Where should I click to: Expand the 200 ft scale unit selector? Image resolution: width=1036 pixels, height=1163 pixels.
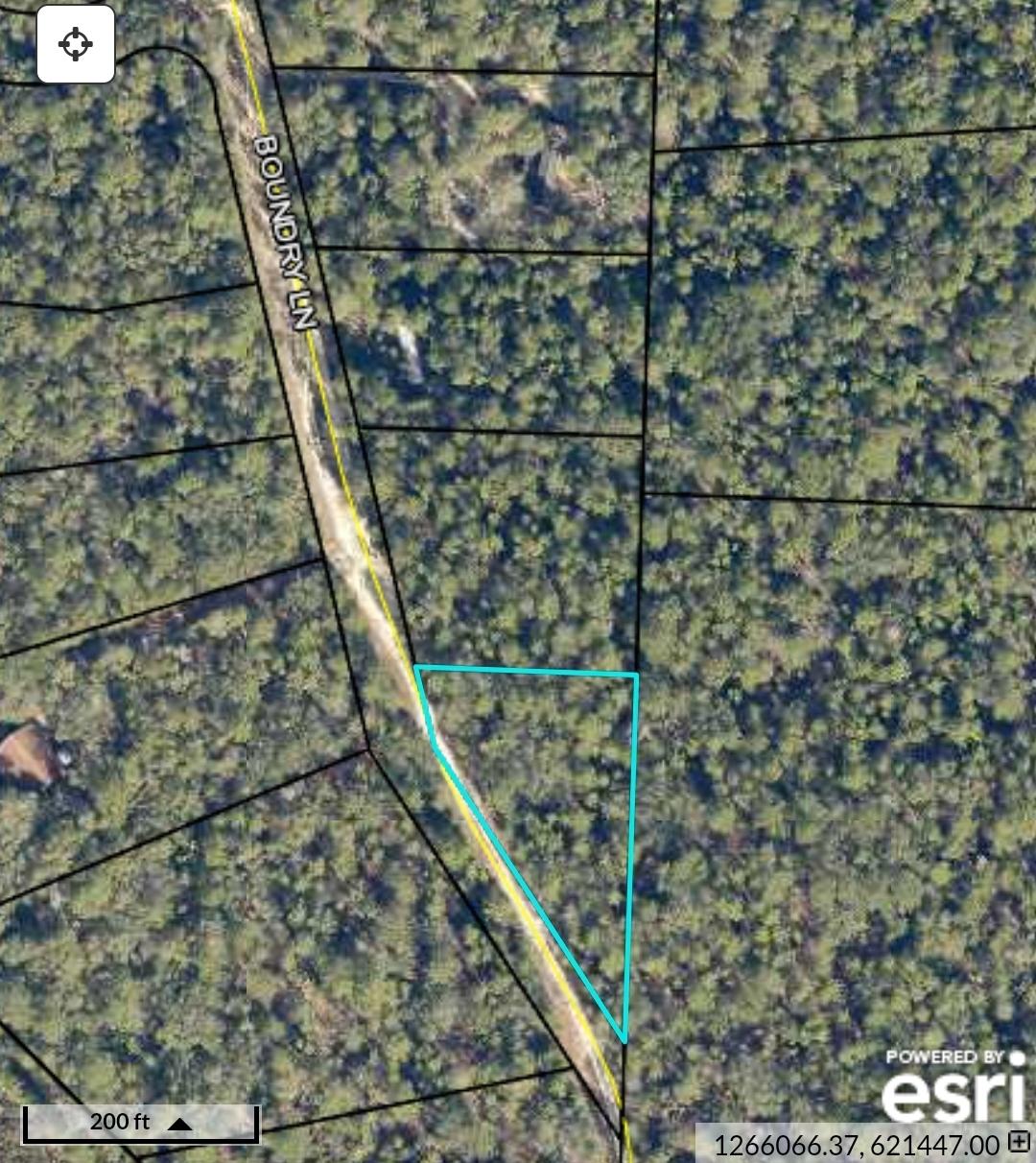point(180,1123)
